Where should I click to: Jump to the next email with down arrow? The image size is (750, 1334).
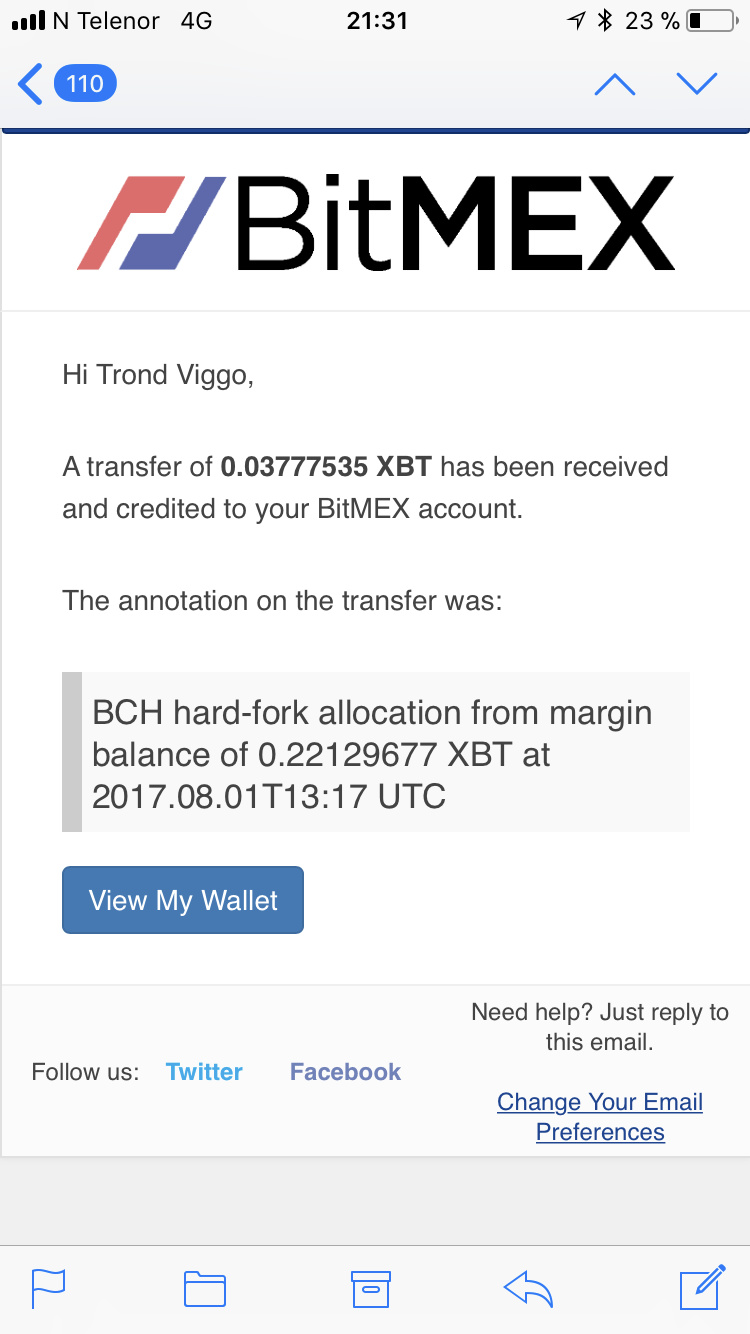pos(697,84)
